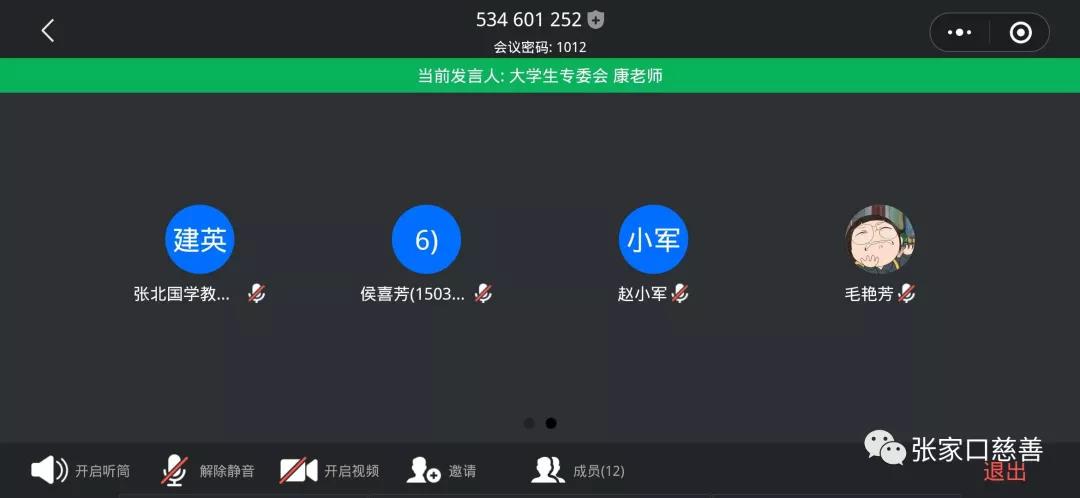This screenshot has height=498, width=1080.
Task: Unmute the microphone (解除静音)
Action: (x=208, y=470)
